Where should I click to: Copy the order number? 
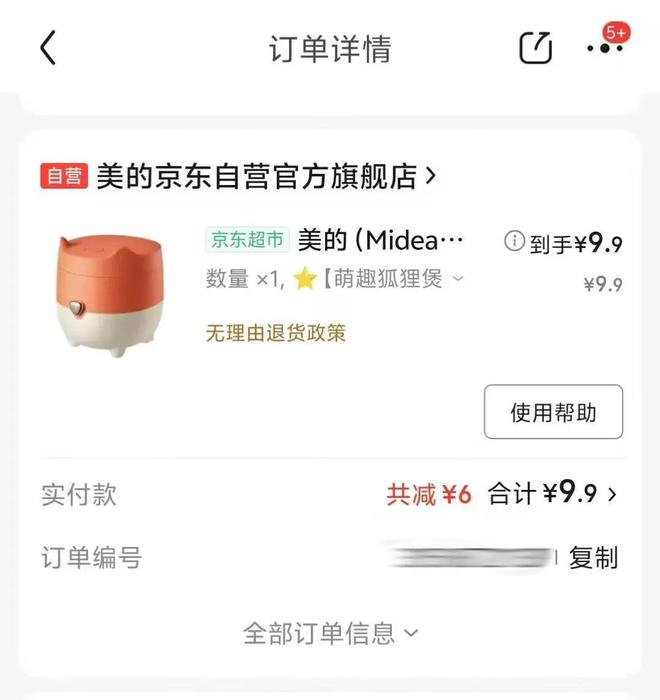pyautogui.click(x=593, y=558)
